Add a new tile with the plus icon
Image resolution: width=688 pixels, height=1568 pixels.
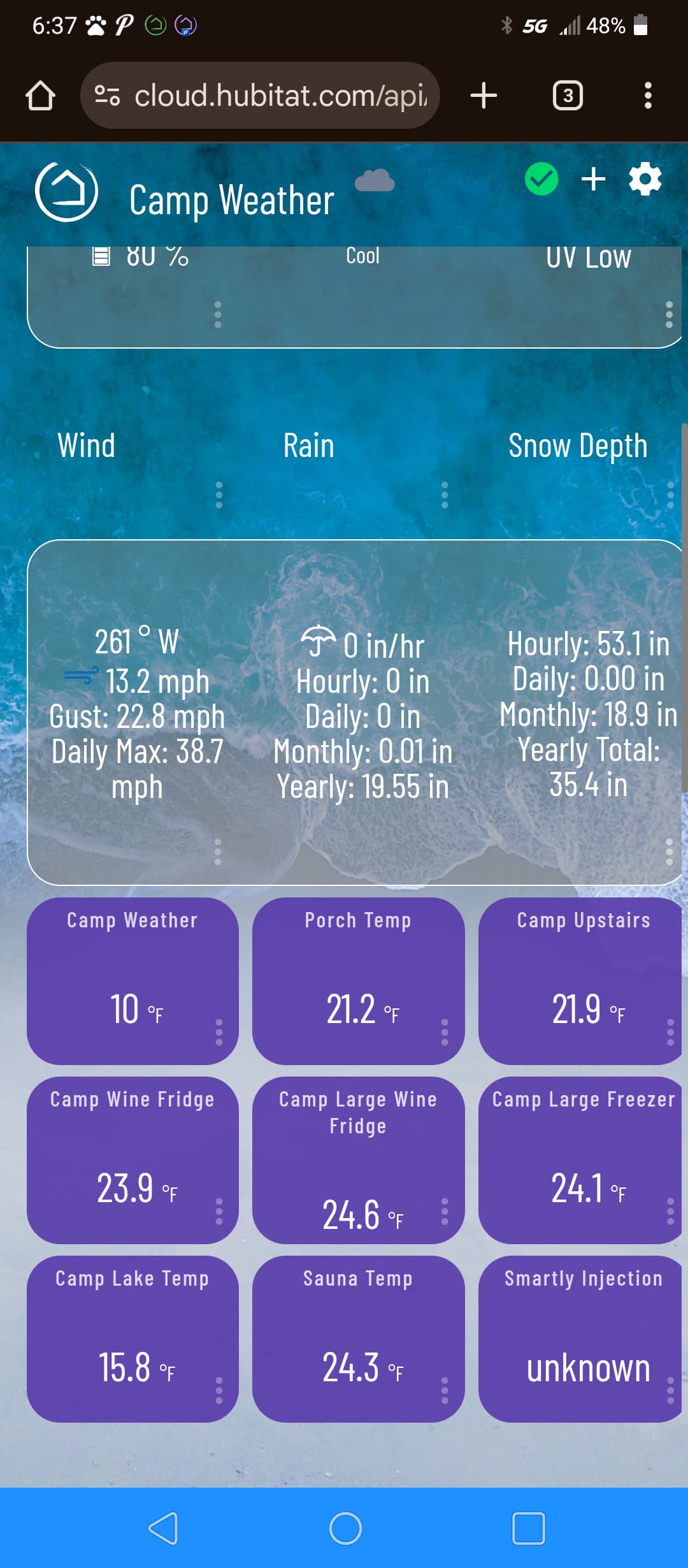click(x=593, y=179)
